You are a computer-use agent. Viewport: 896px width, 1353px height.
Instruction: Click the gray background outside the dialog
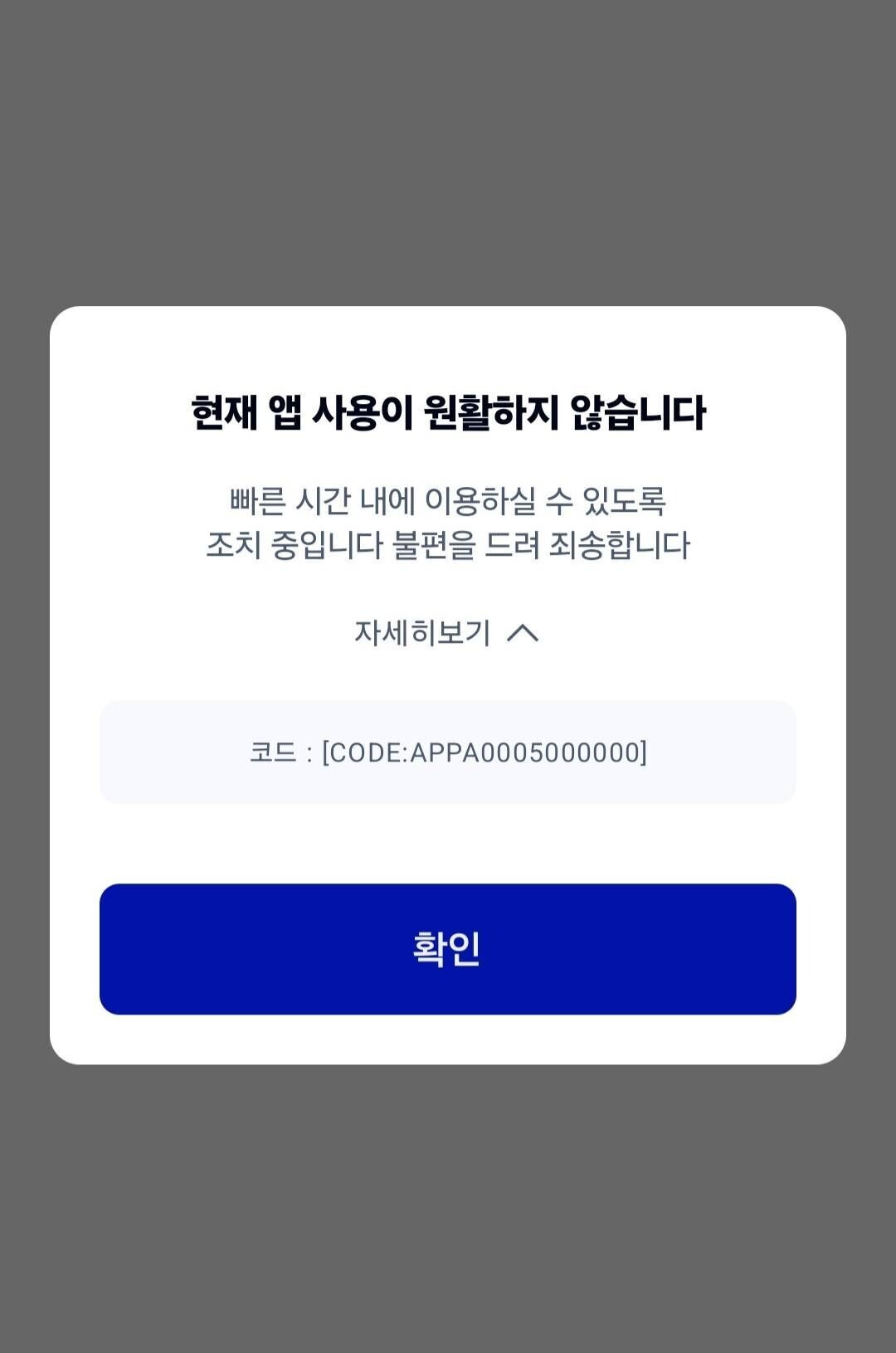[448, 149]
